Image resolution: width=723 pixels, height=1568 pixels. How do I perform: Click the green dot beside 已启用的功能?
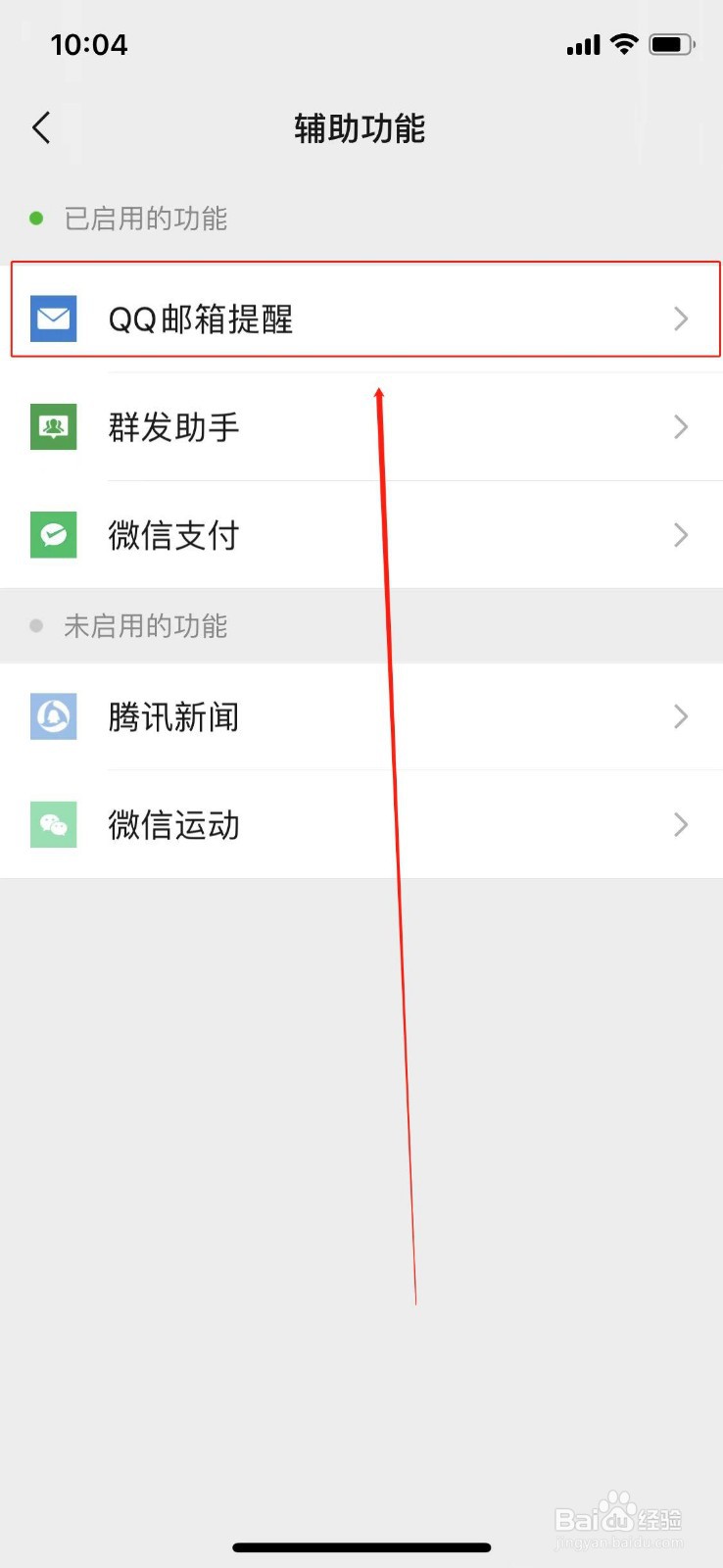click(x=37, y=218)
